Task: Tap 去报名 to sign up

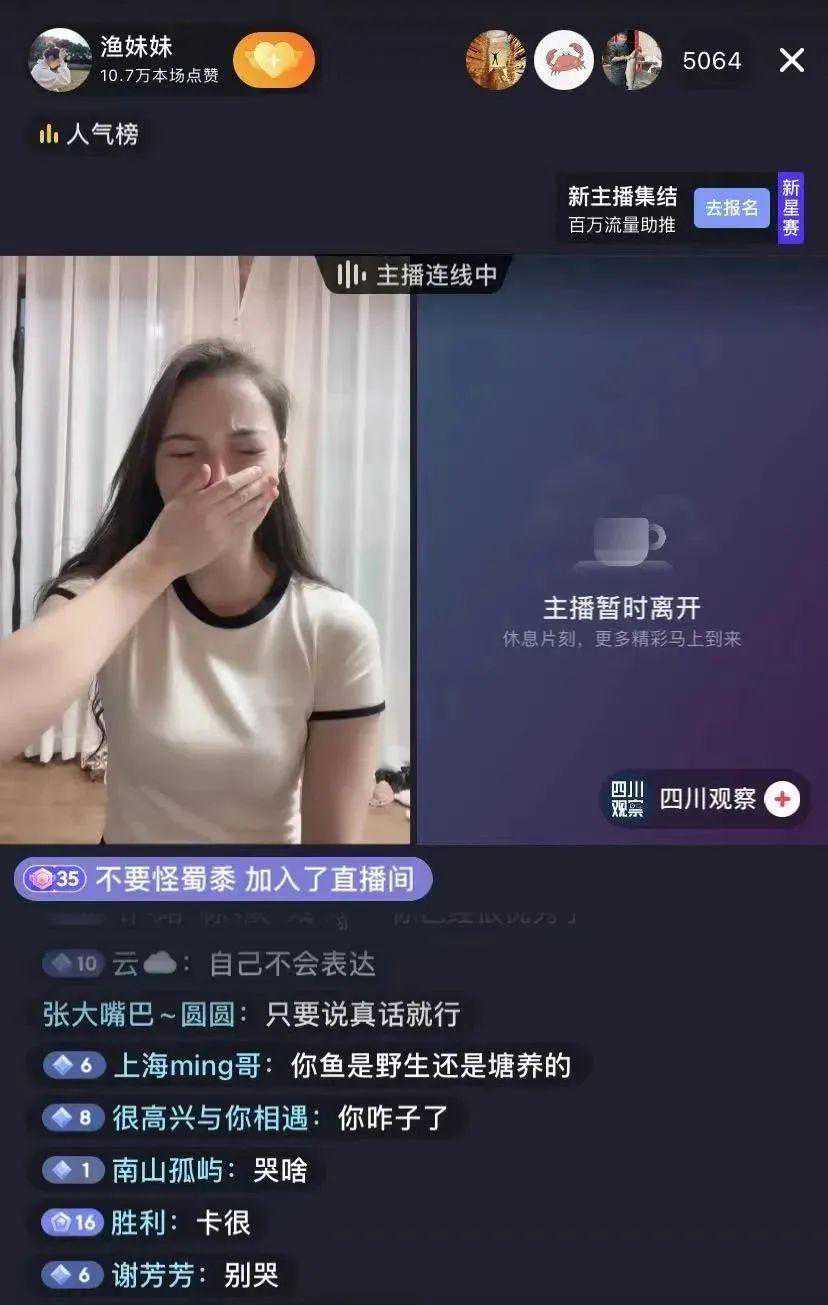Action: click(x=732, y=208)
